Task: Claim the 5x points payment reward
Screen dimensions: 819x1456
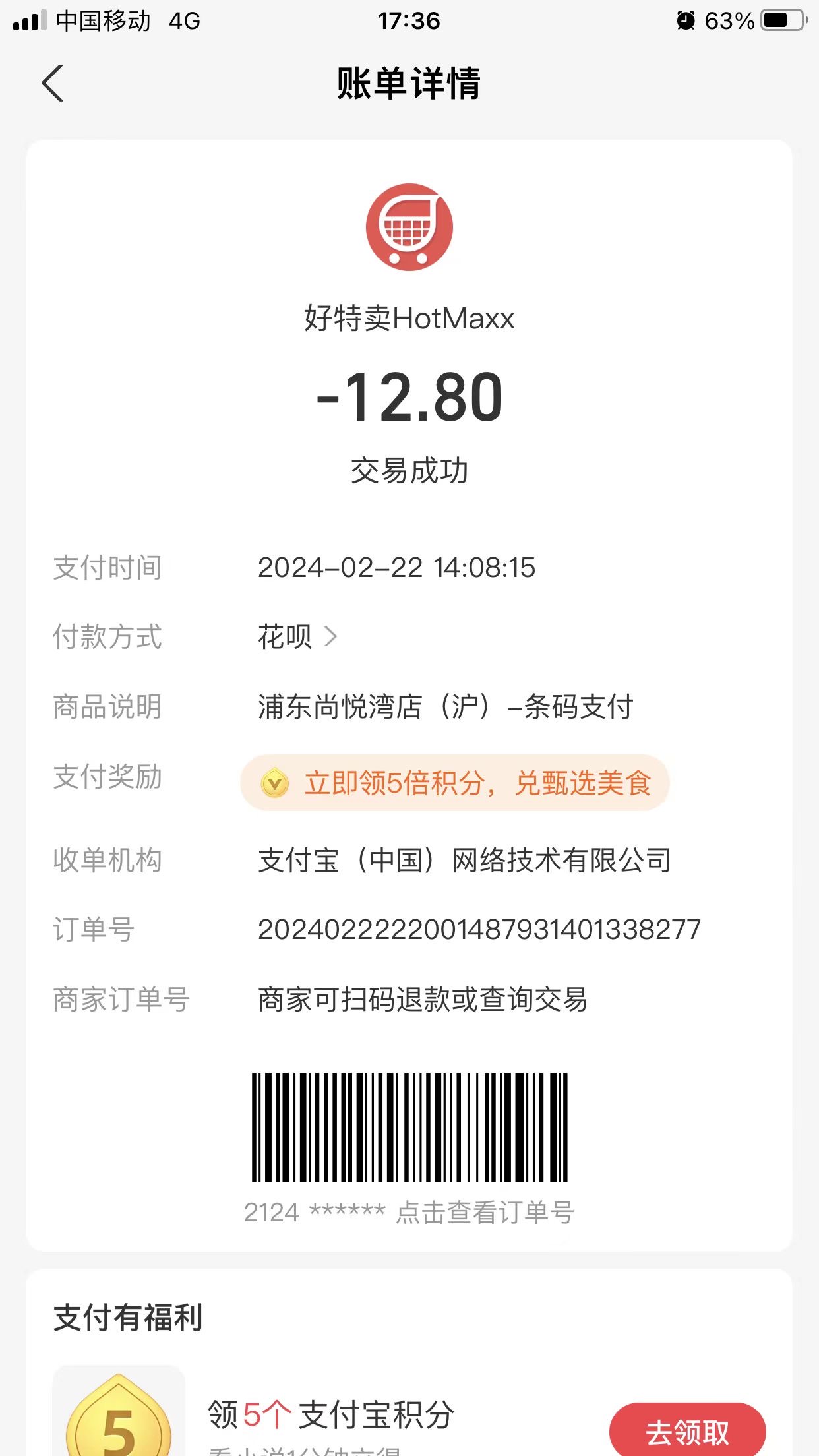Action: click(x=455, y=783)
